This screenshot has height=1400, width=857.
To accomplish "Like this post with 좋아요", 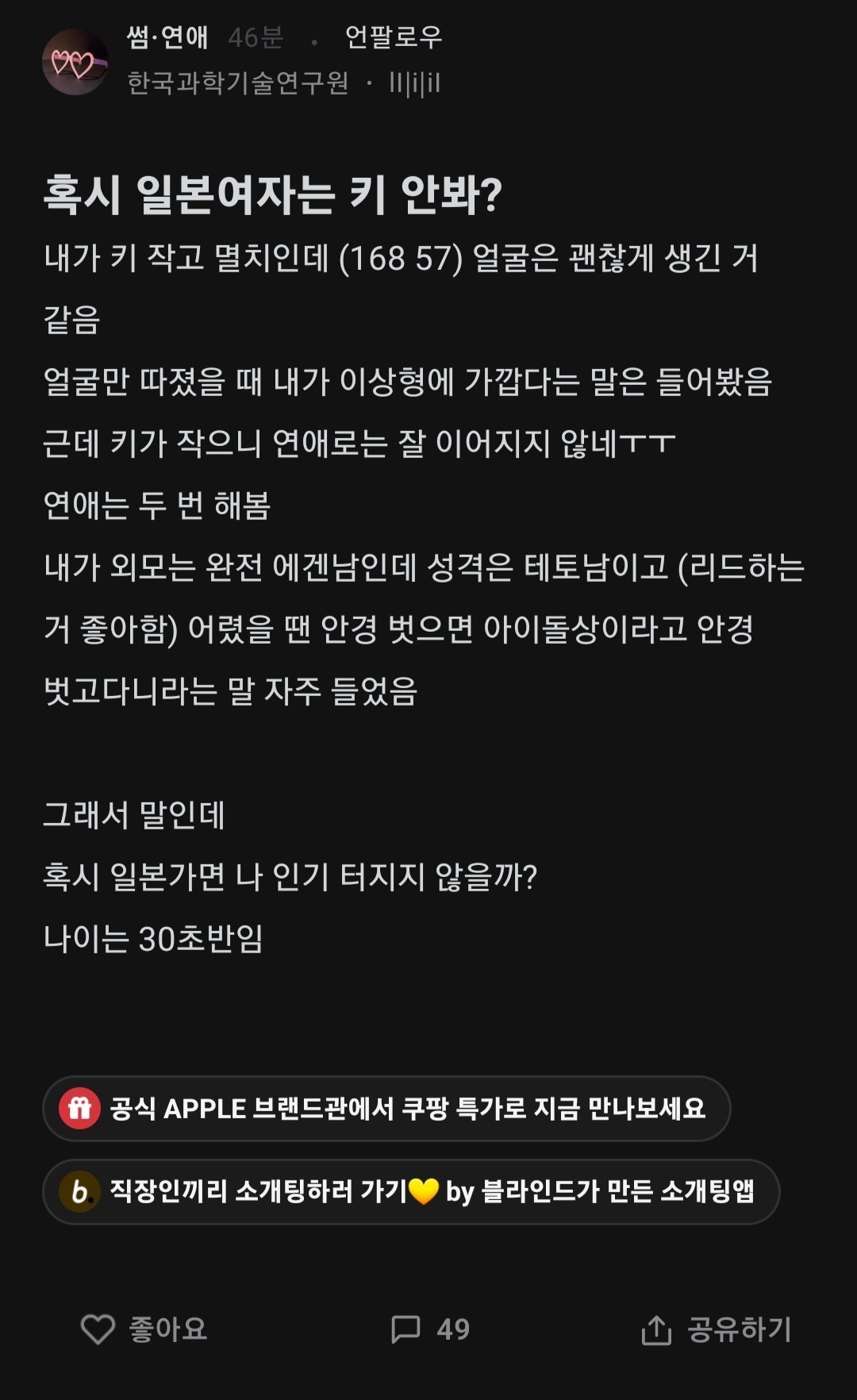I will point(144,1329).
